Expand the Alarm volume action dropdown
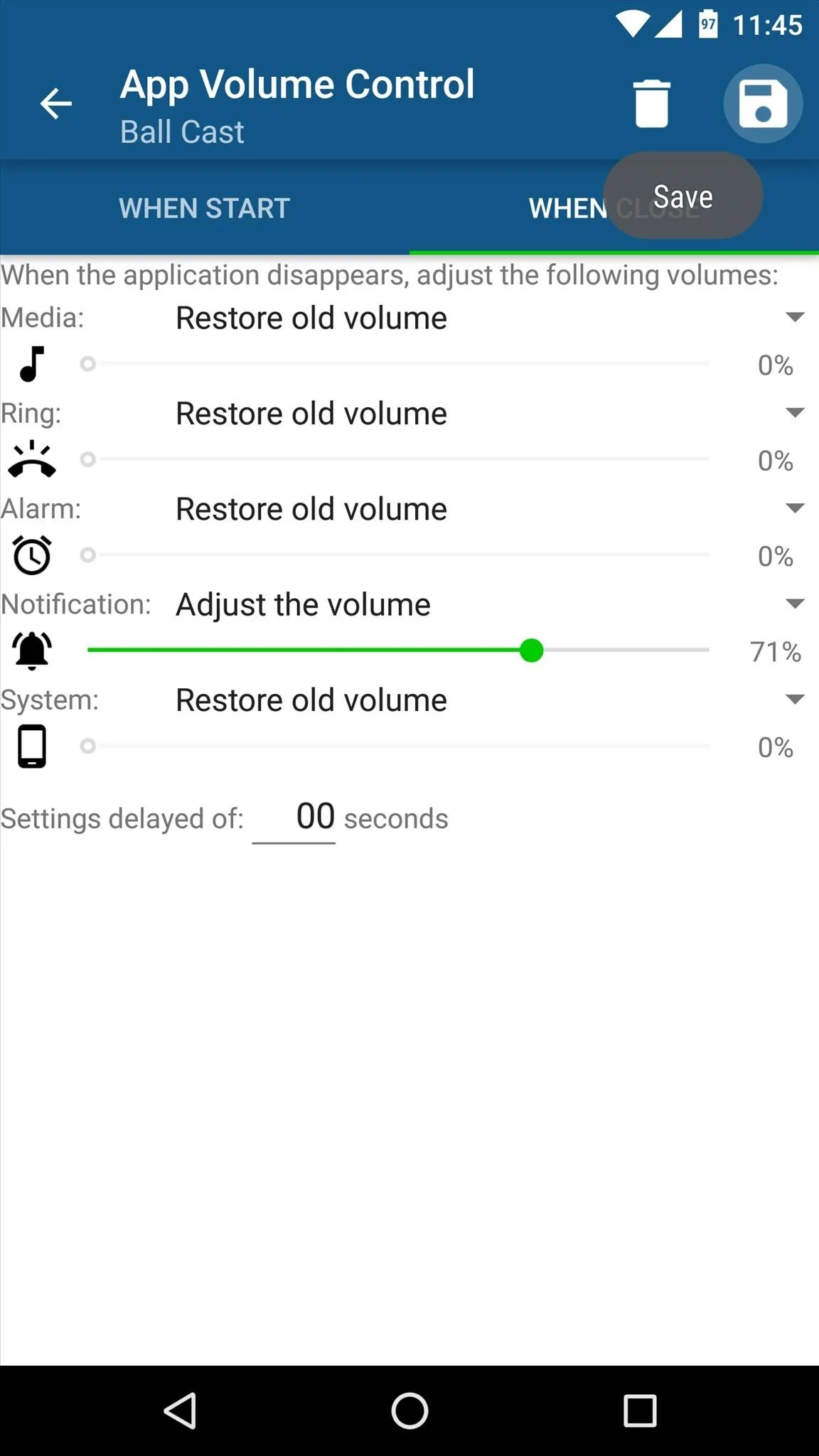This screenshot has width=819, height=1456. click(491, 509)
